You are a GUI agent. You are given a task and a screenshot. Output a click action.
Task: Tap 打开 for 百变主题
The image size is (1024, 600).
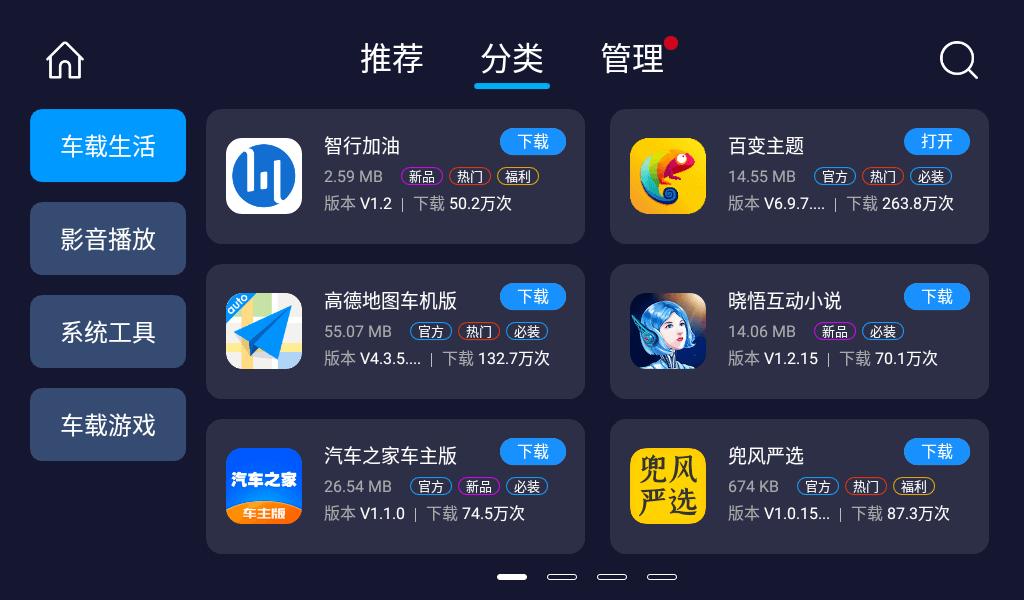point(937,142)
